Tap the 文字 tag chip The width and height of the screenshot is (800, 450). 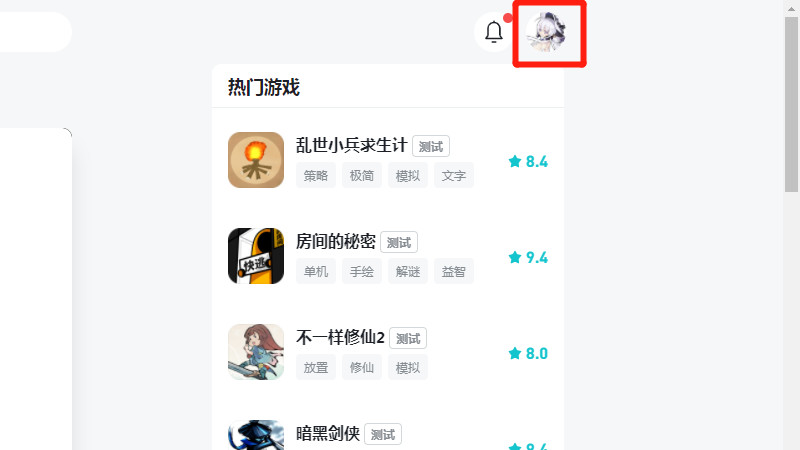(454, 175)
